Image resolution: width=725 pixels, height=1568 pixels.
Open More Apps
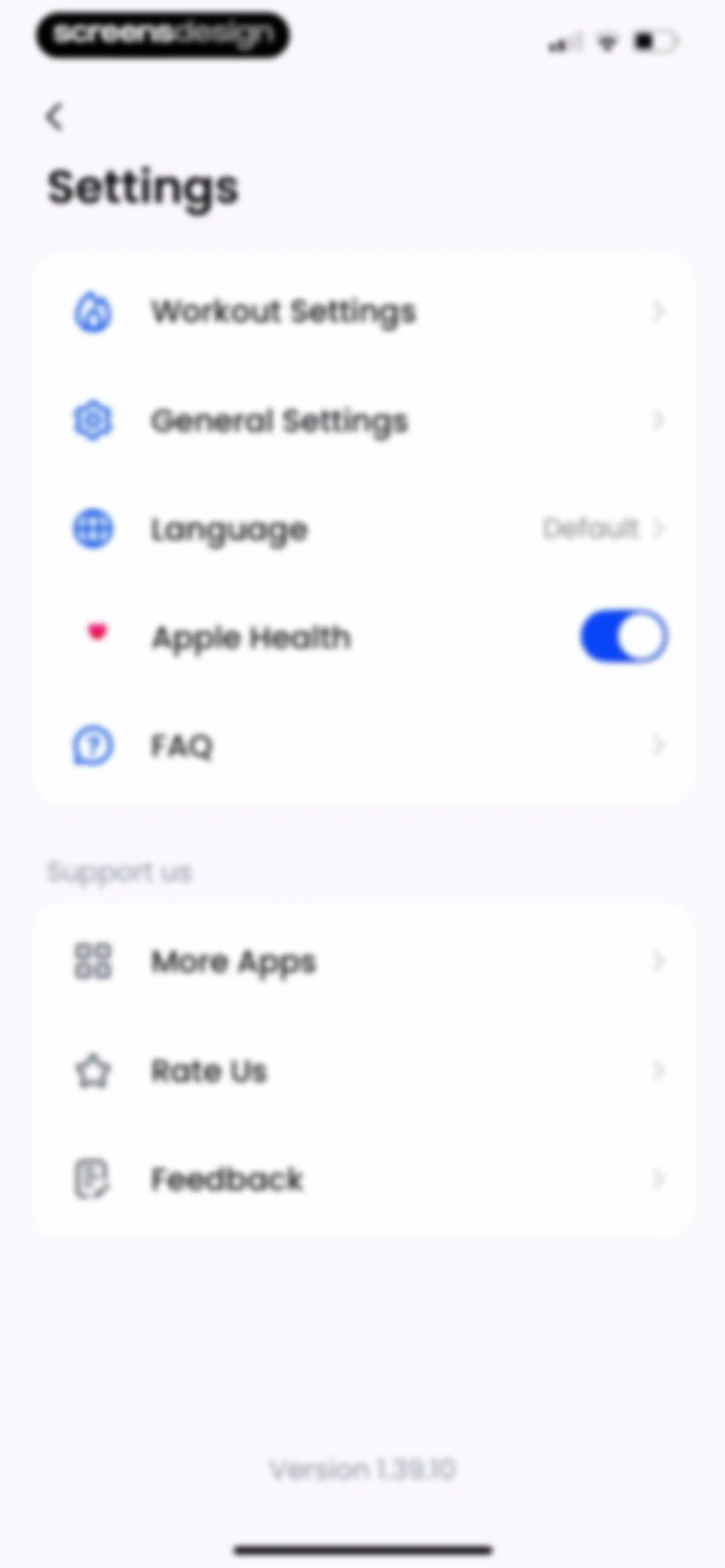pos(364,962)
